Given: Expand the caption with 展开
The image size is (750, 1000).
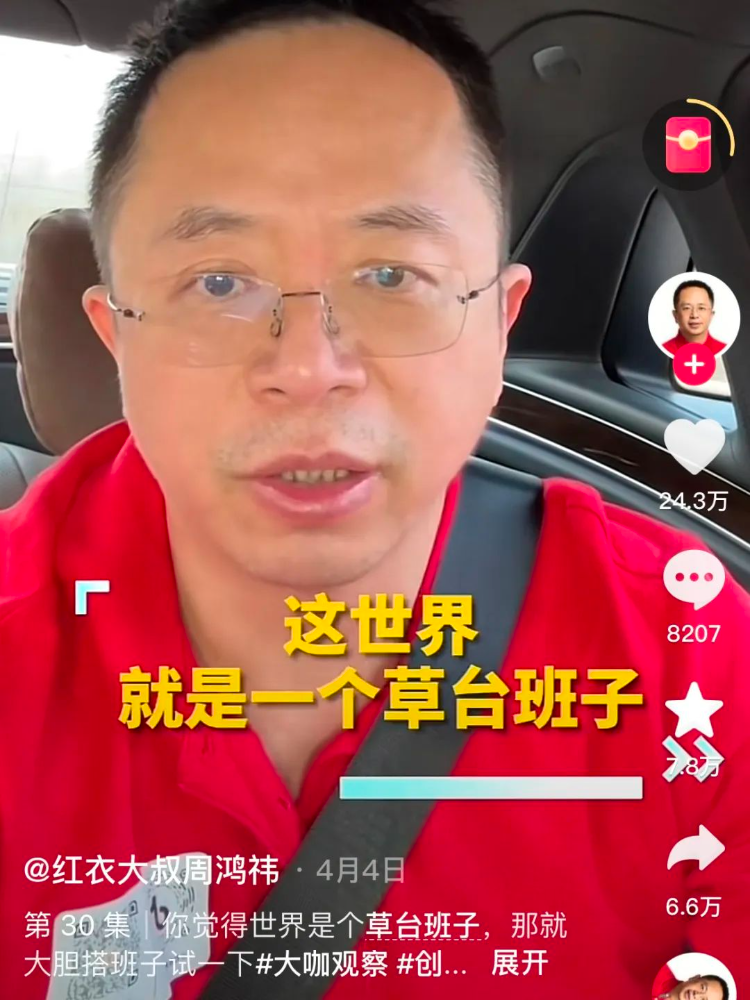Looking at the screenshot, I should coord(520,963).
